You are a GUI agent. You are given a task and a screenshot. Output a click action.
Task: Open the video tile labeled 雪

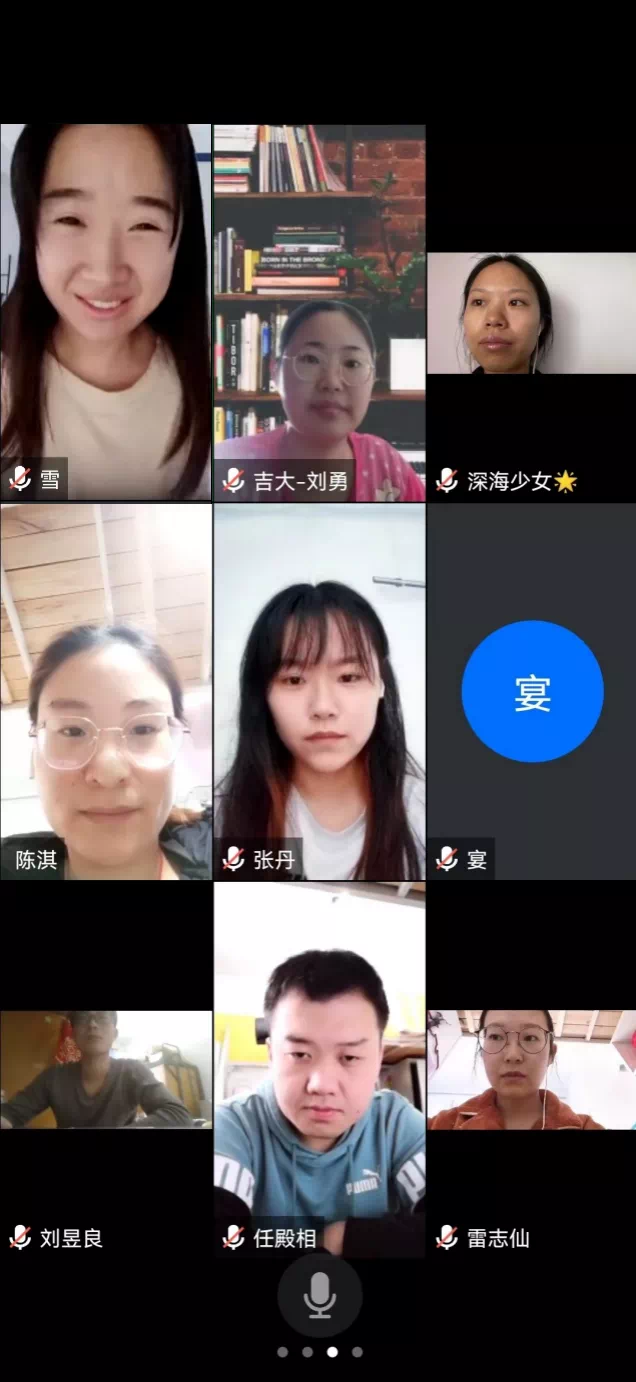105,310
